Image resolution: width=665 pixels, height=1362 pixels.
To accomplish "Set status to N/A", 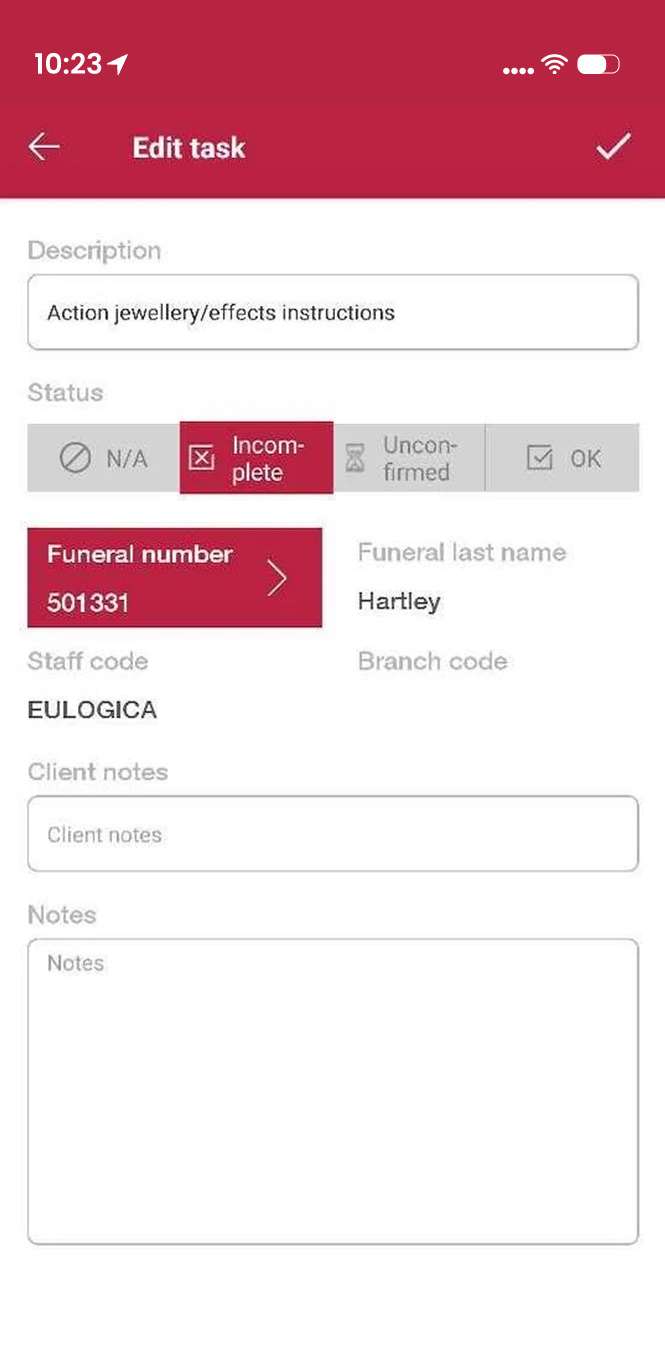I will pos(103,458).
